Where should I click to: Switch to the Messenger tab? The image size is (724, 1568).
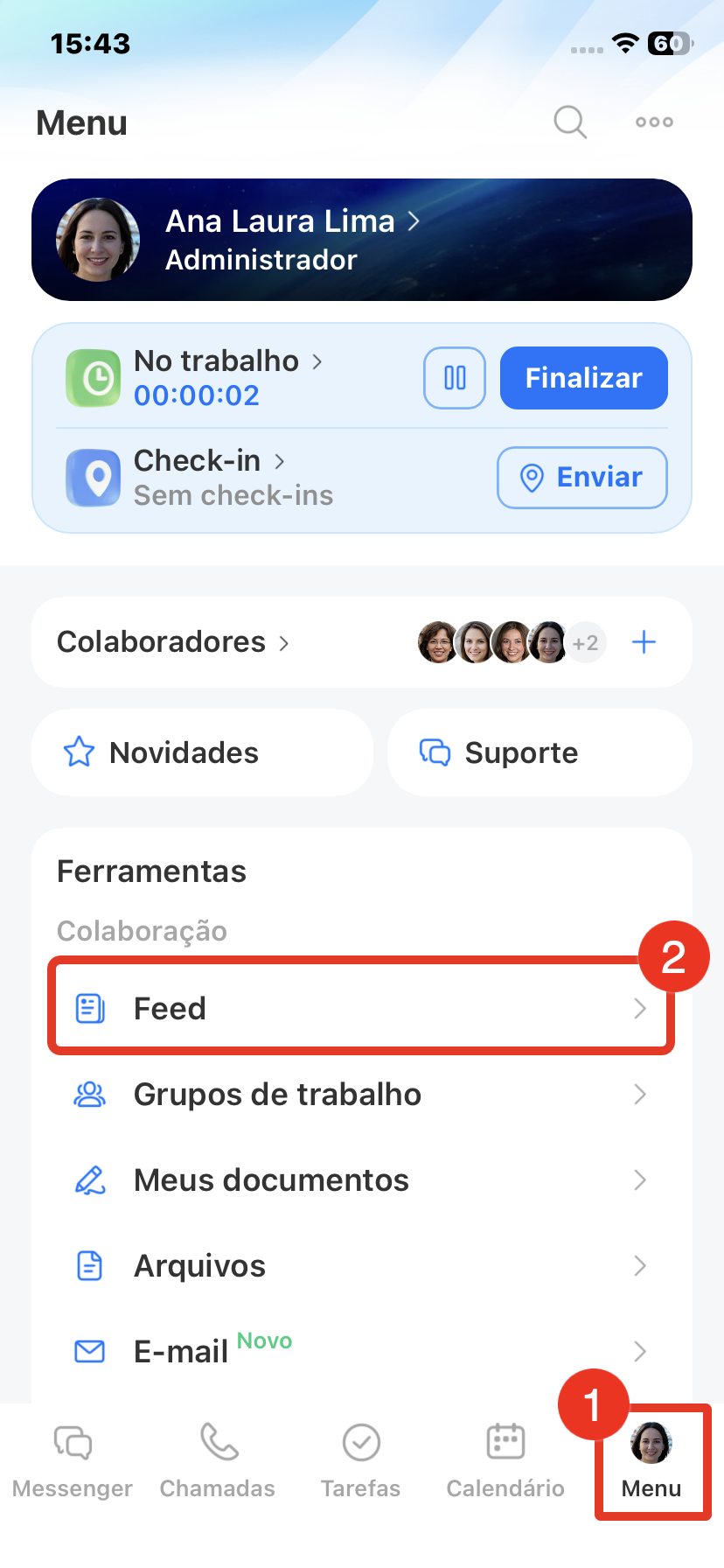click(x=73, y=1459)
